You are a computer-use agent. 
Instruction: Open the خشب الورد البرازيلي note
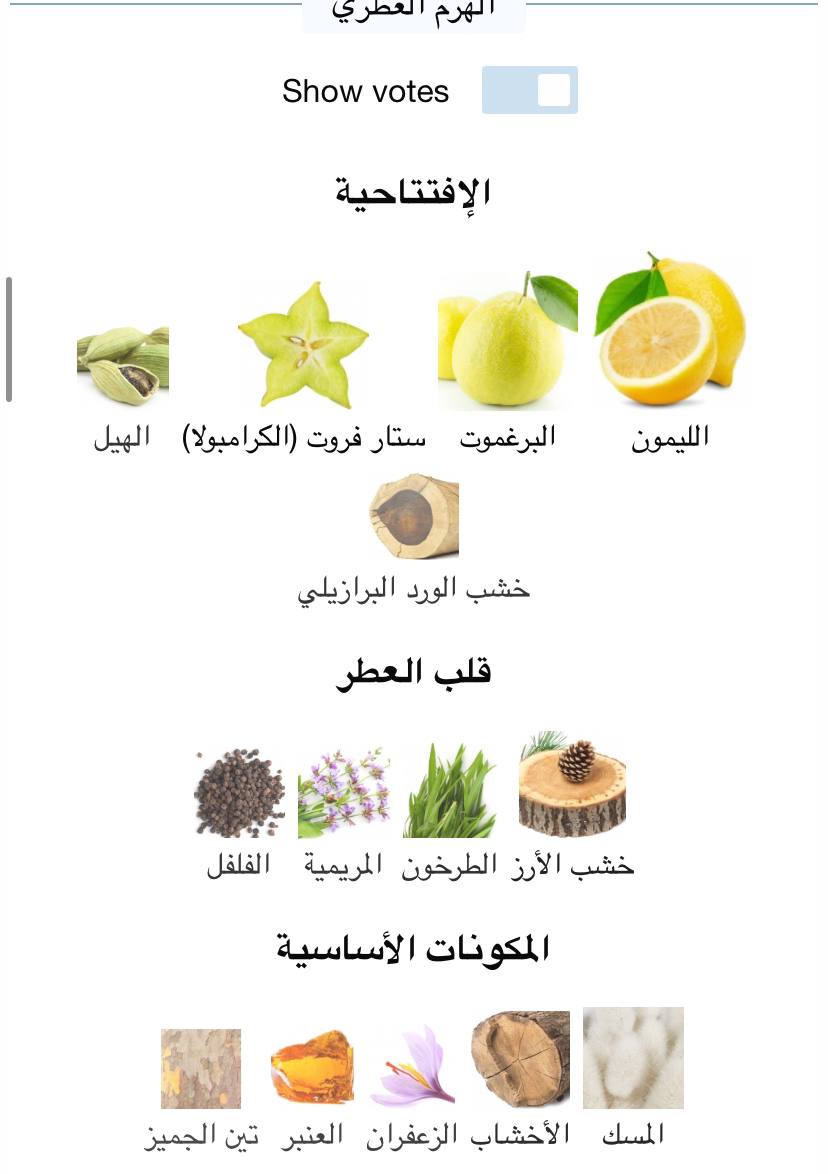point(414,517)
